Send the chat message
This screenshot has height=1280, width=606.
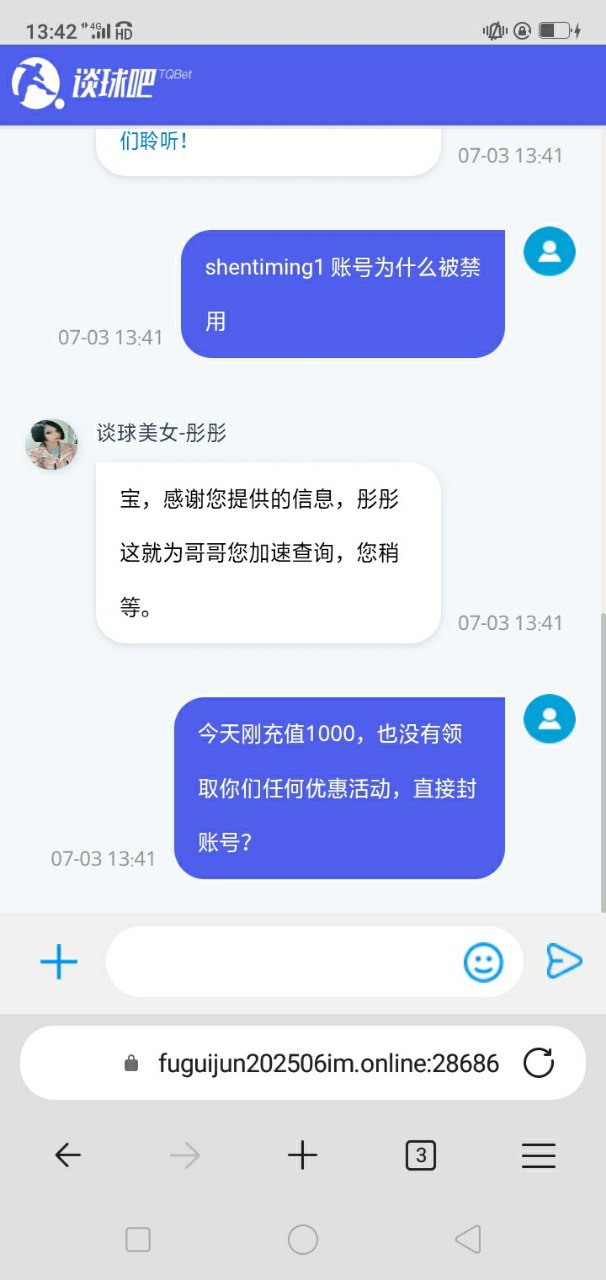[x=564, y=961]
